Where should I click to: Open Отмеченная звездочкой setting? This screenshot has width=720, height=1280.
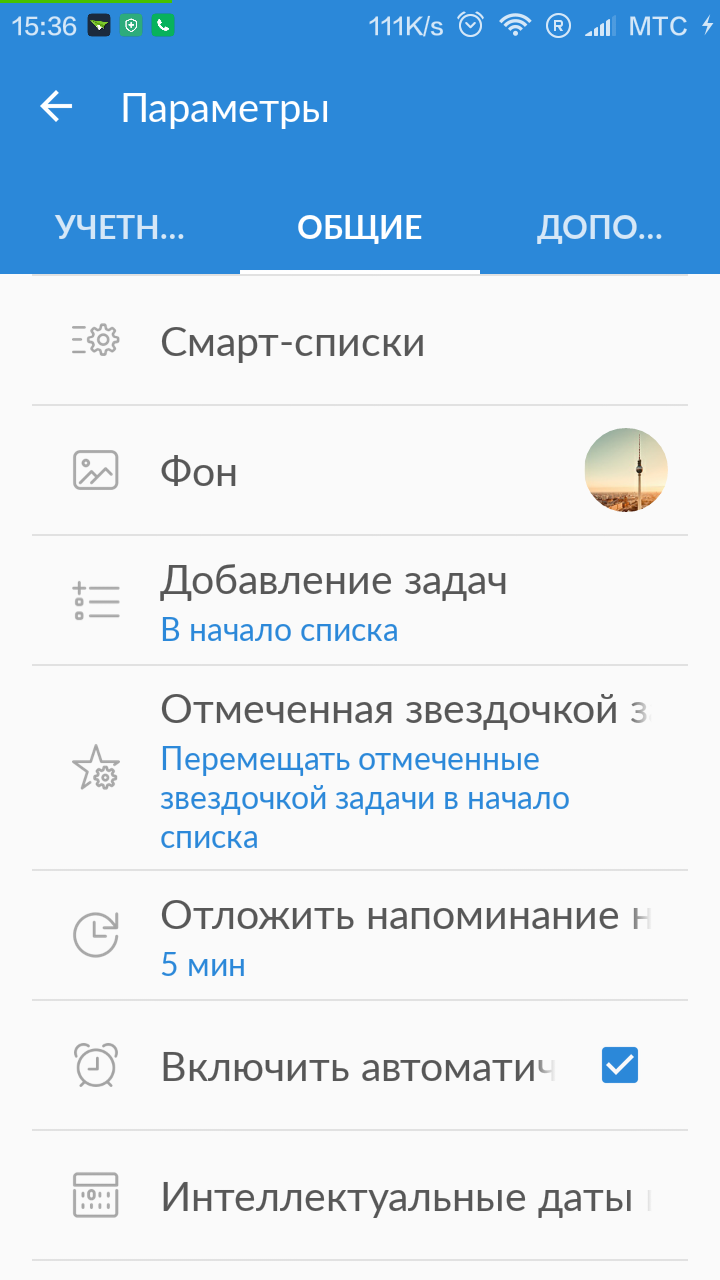(360, 768)
